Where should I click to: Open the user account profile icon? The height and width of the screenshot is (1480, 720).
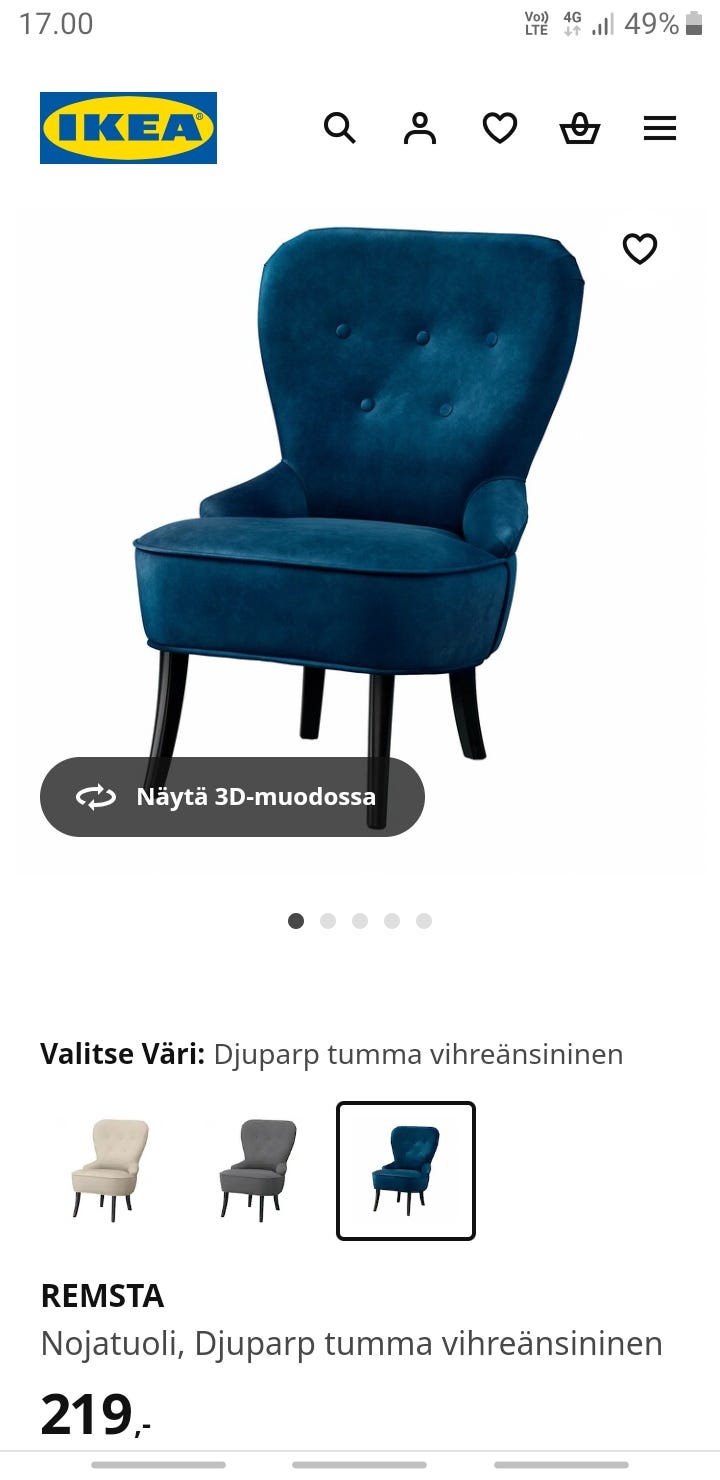(x=420, y=128)
